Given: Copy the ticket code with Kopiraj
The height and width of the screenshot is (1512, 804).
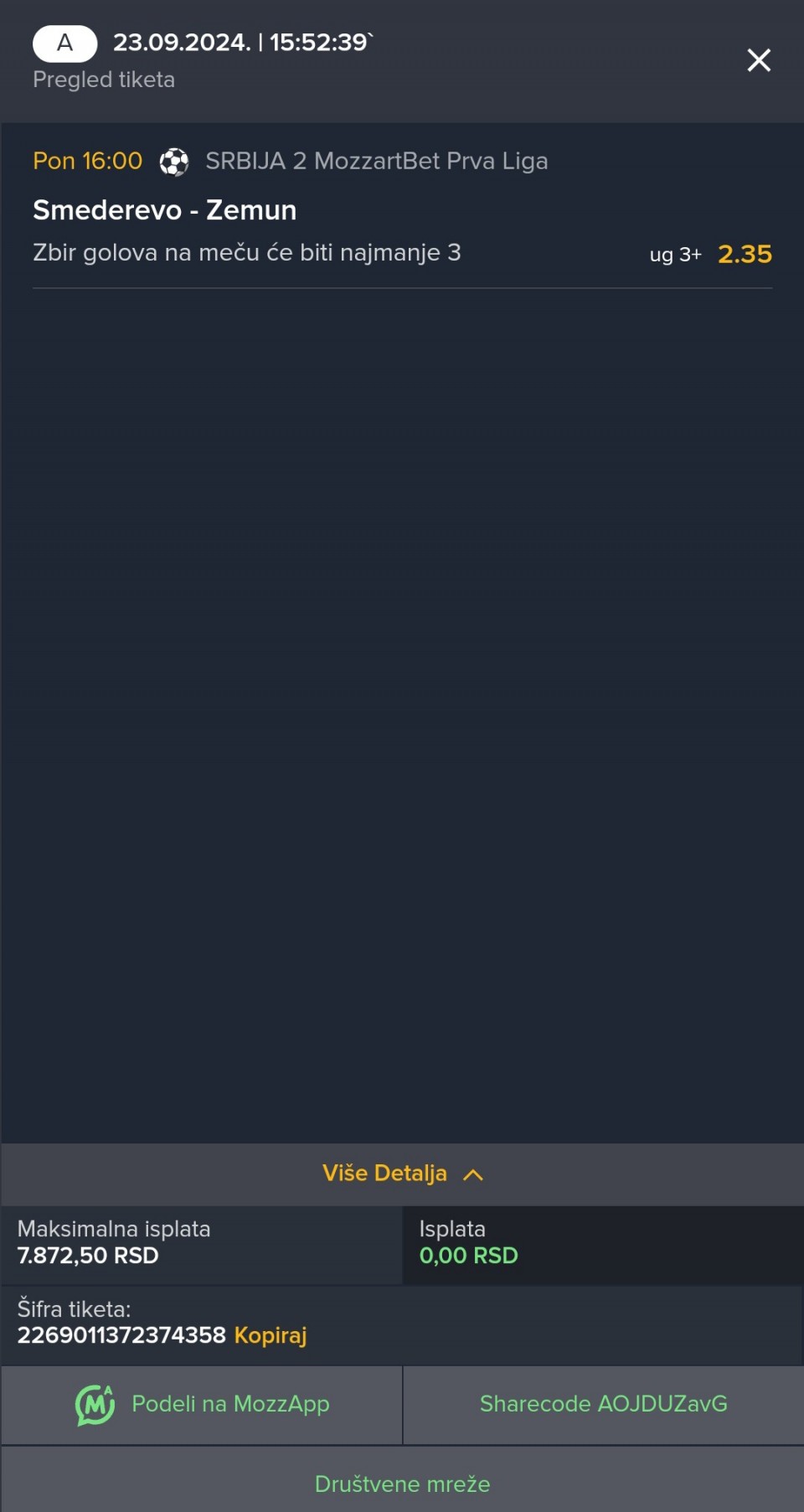Looking at the screenshot, I should coord(270,1335).
